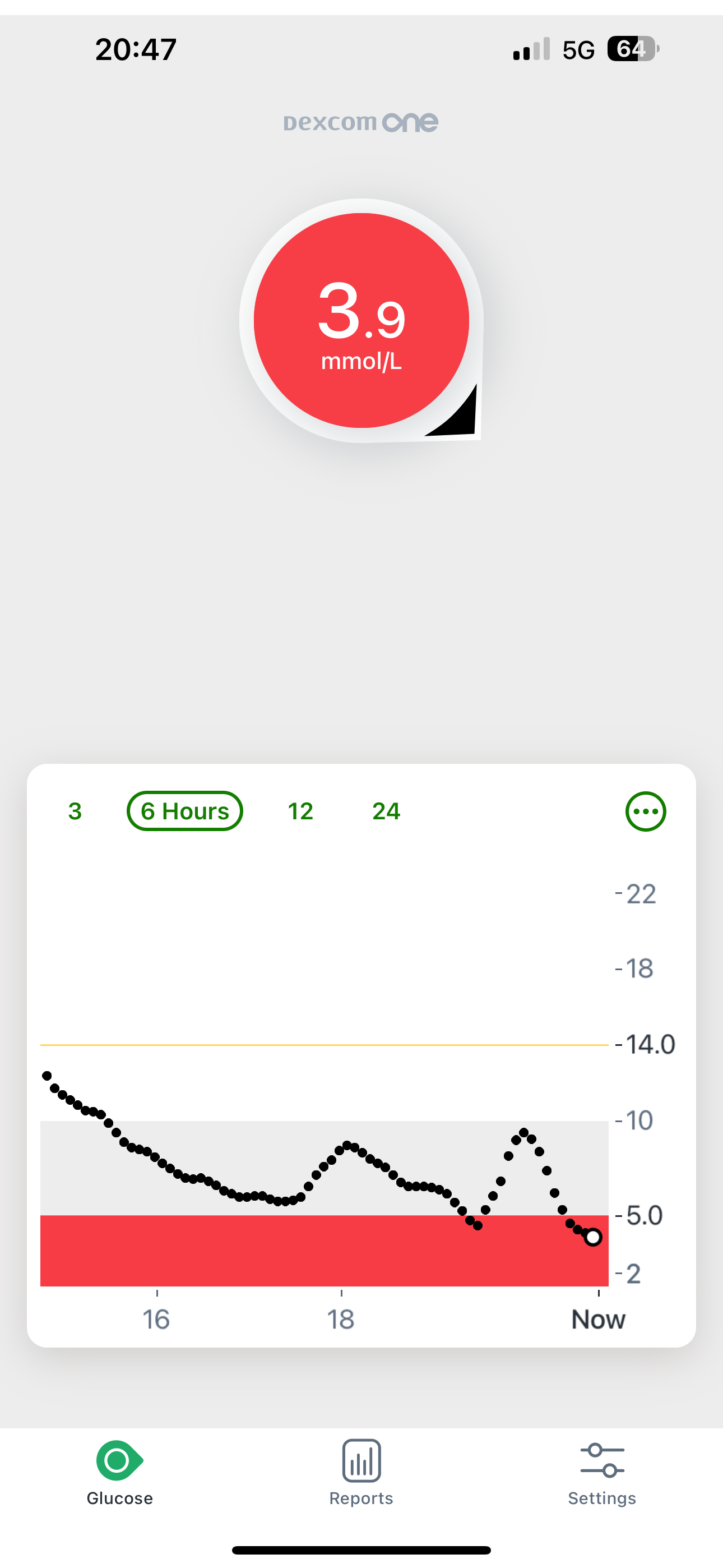Switch graph to 12 hours

coord(300,811)
